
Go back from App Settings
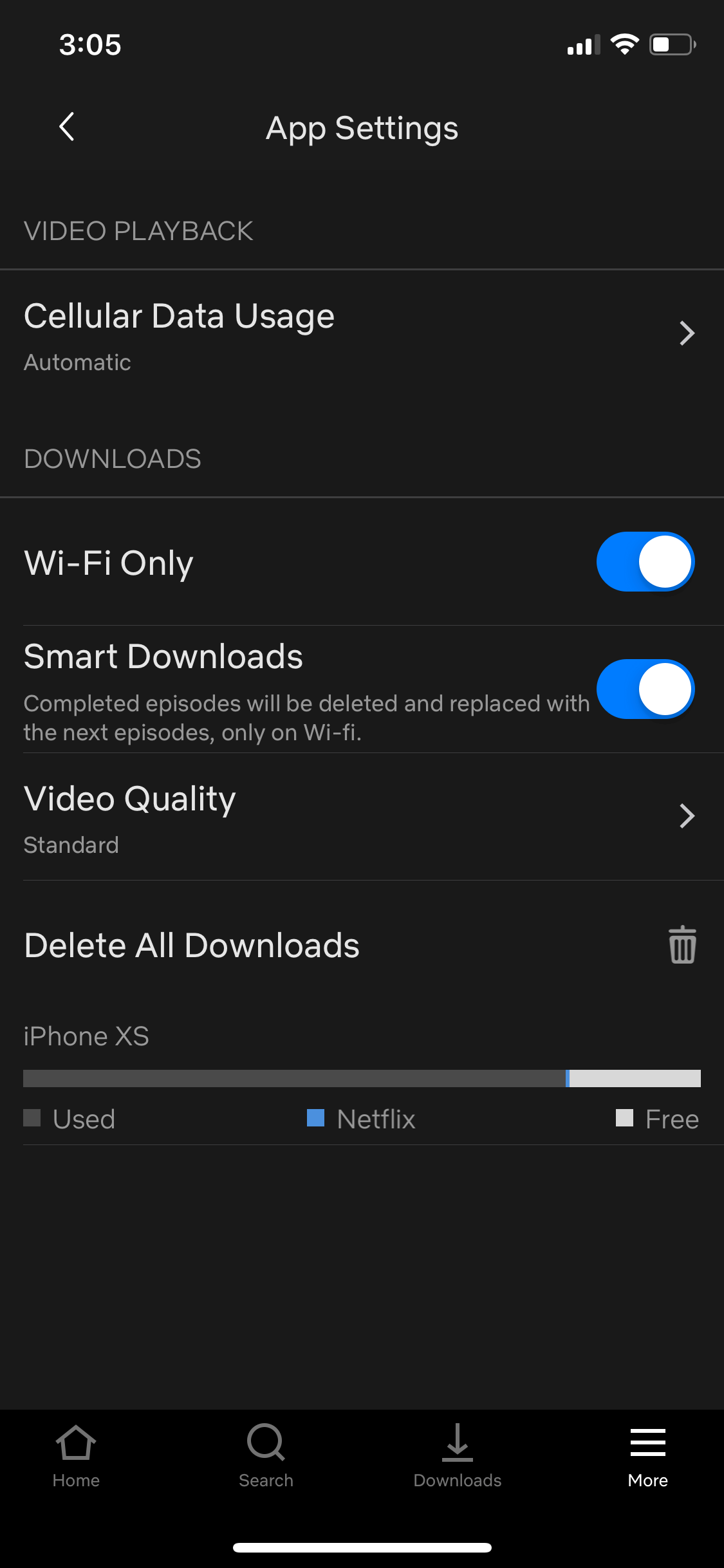[x=67, y=127]
